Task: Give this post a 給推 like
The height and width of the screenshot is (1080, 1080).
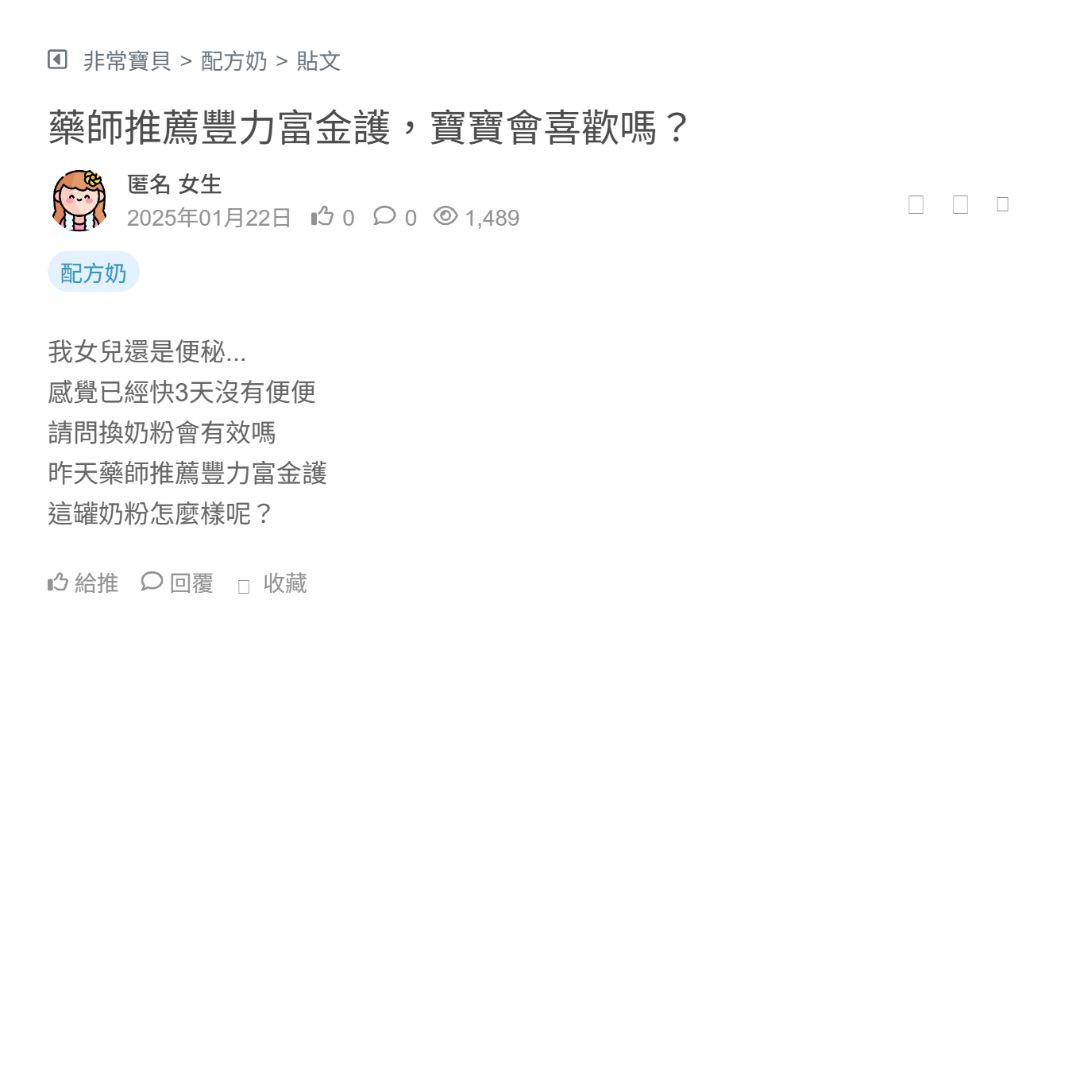Action: pos(83,583)
